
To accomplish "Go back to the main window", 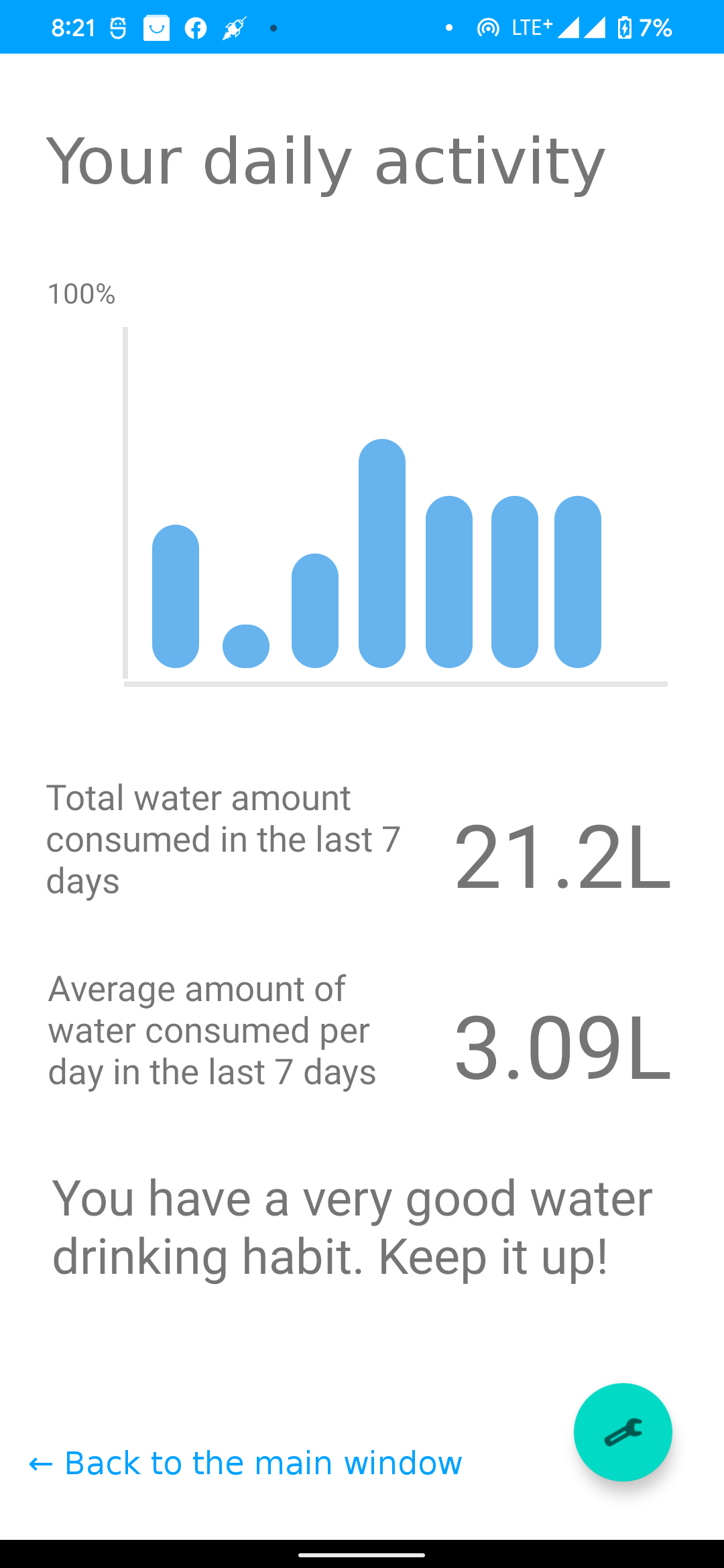I will tap(245, 1463).
